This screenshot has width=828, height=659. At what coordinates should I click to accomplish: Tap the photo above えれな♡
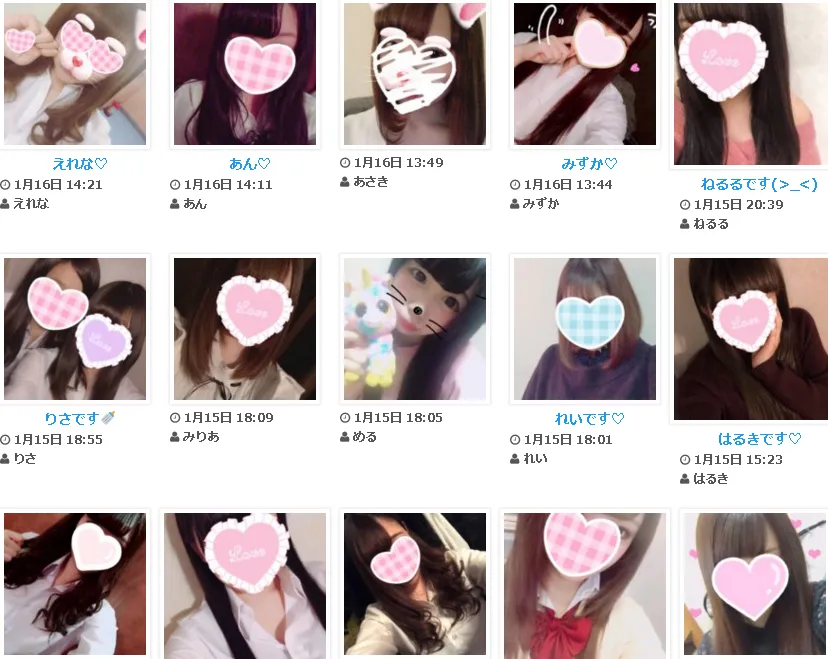75,74
